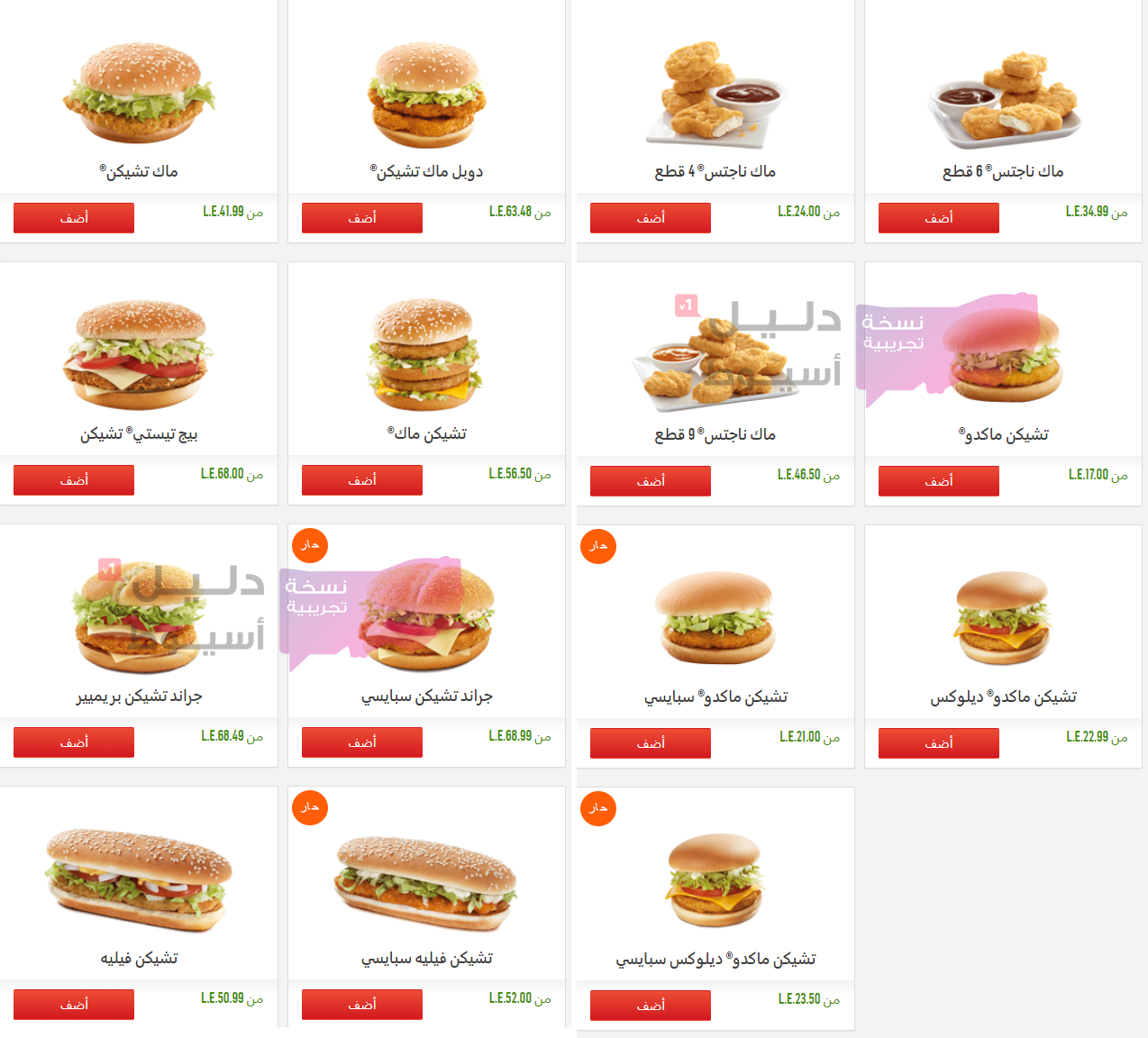
Task: Add the L.E. 50.99 تشيكن فيليه
Action: pos(74,1005)
